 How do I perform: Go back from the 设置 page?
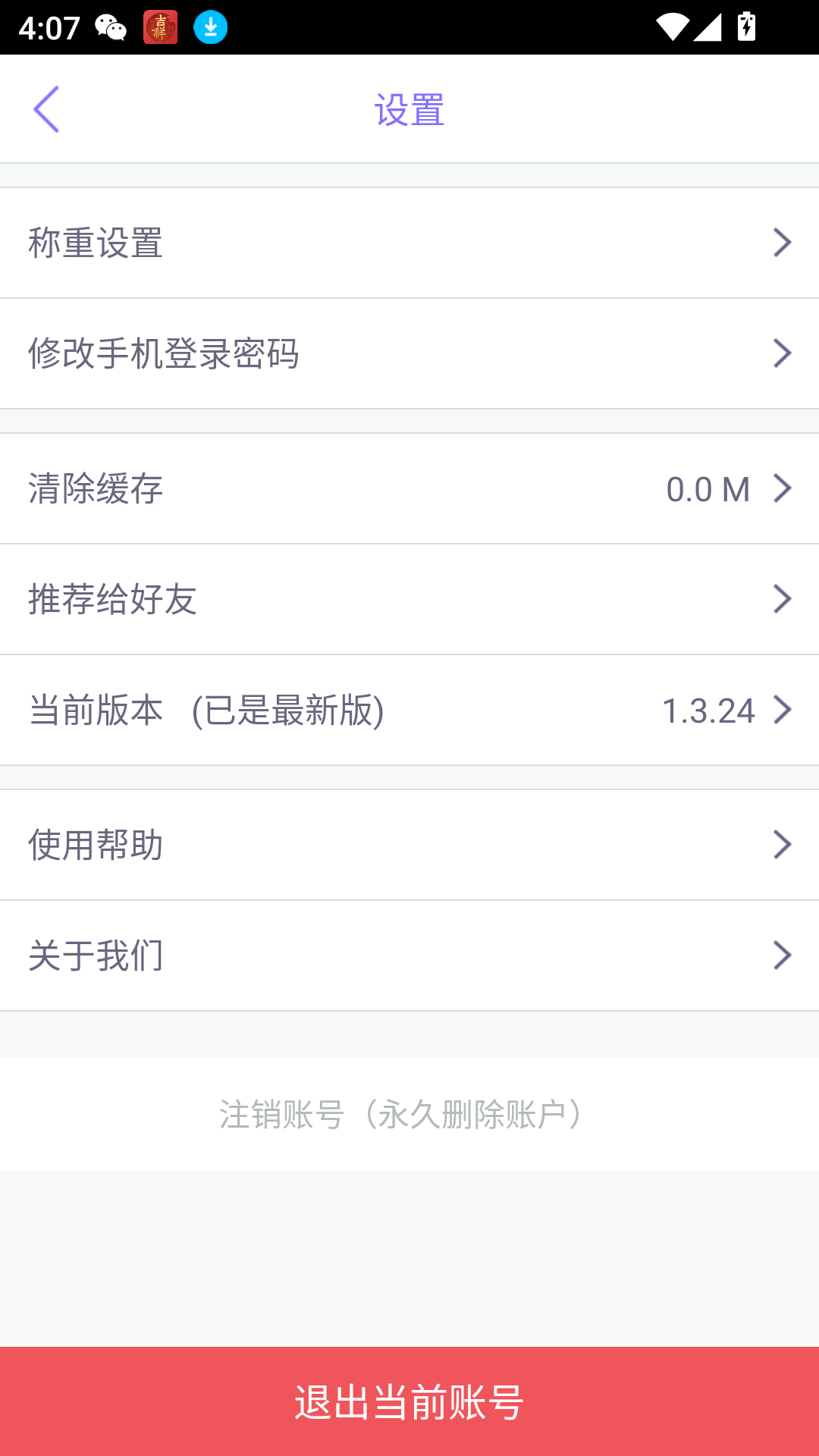pyautogui.click(x=46, y=109)
